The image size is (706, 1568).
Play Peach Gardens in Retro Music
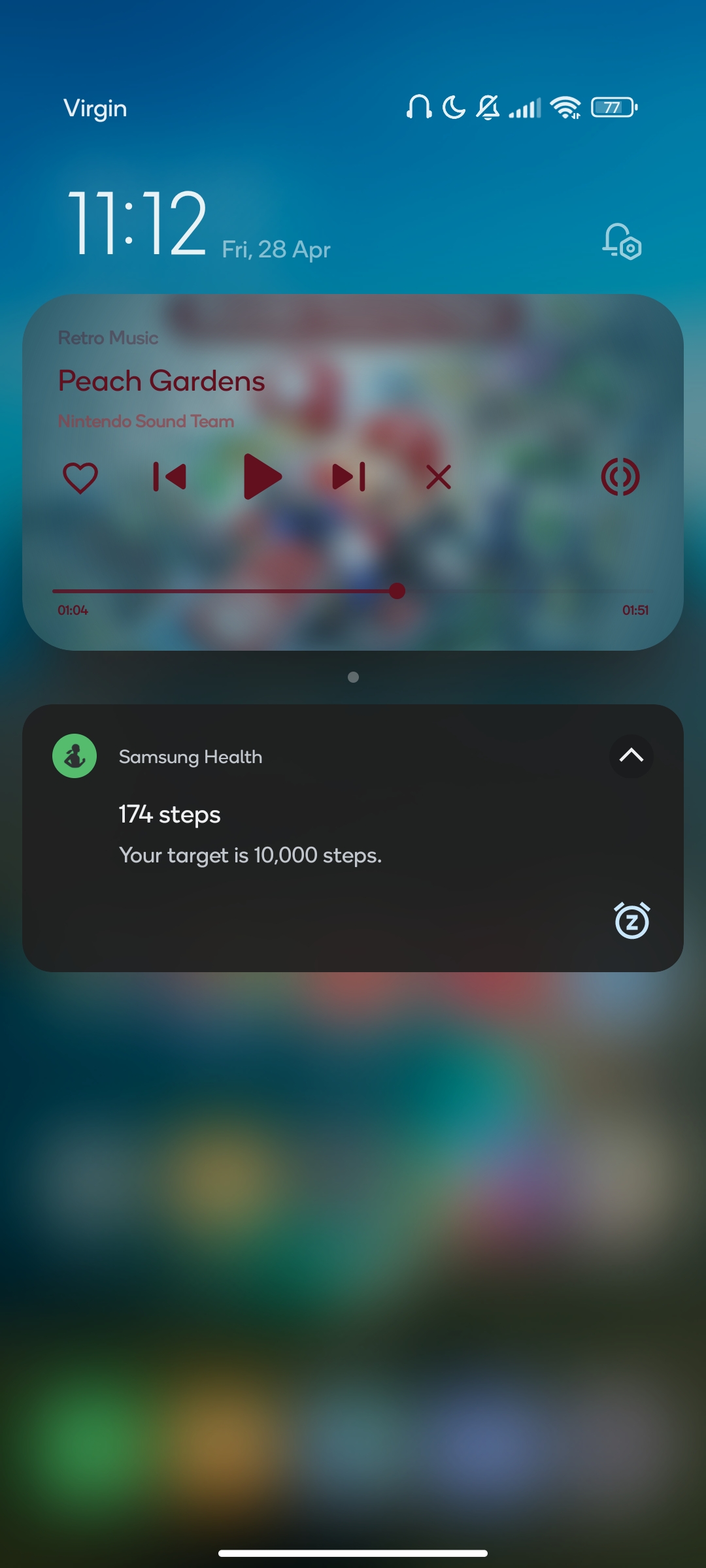[x=262, y=477]
